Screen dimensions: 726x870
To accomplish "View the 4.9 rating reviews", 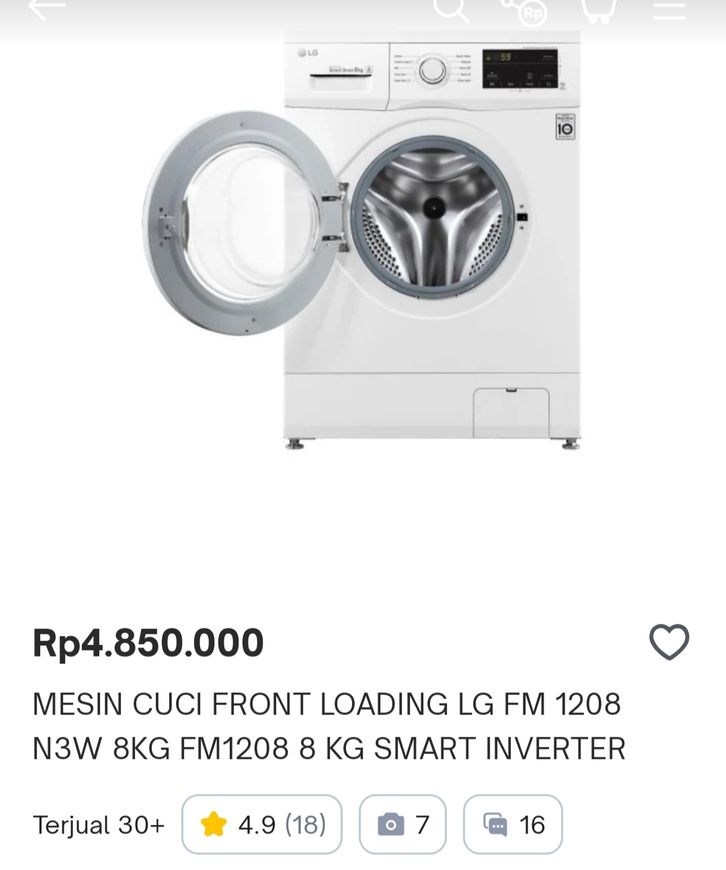I will [261, 824].
